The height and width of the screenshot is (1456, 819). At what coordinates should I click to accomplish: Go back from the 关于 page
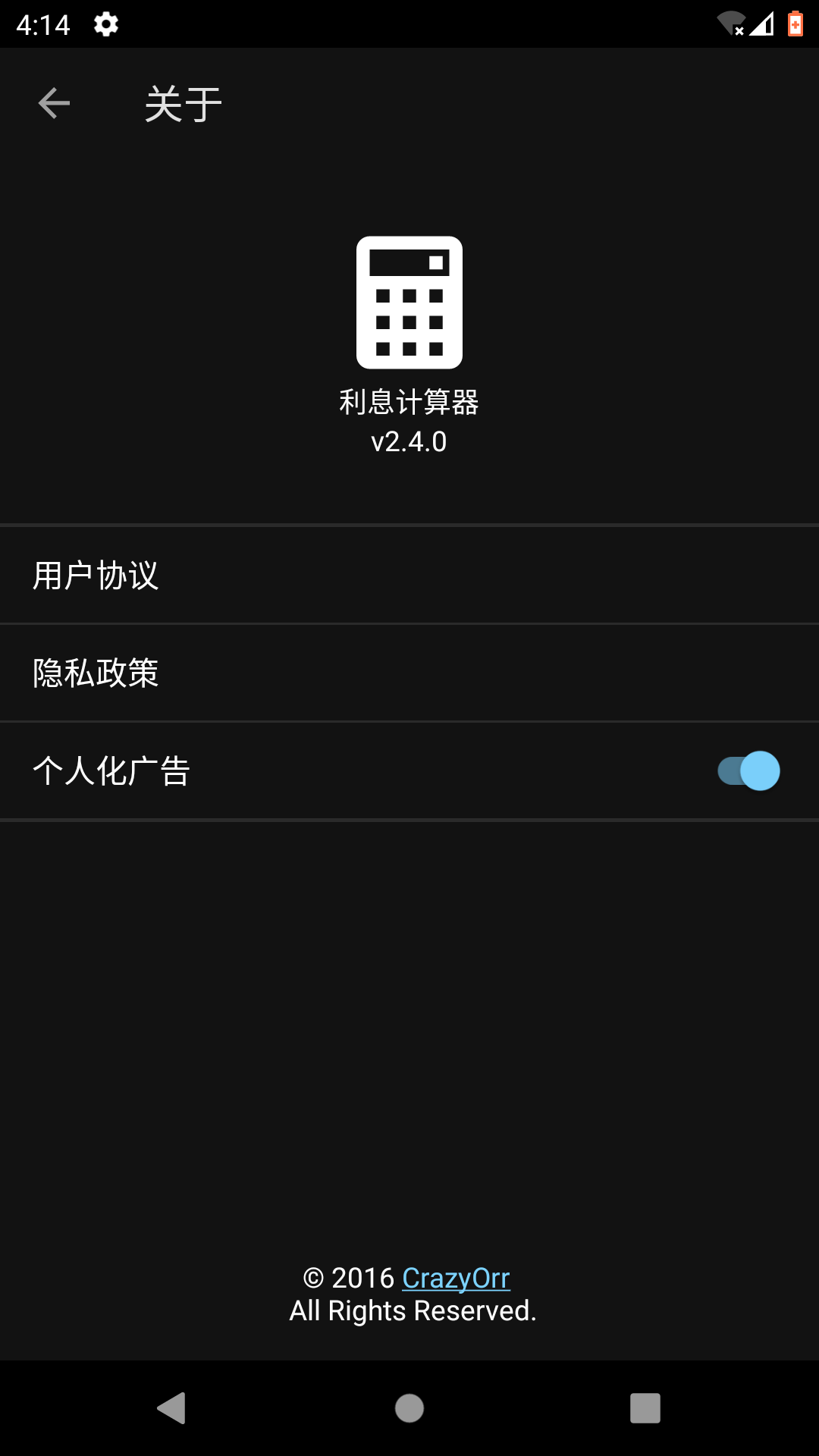54,104
